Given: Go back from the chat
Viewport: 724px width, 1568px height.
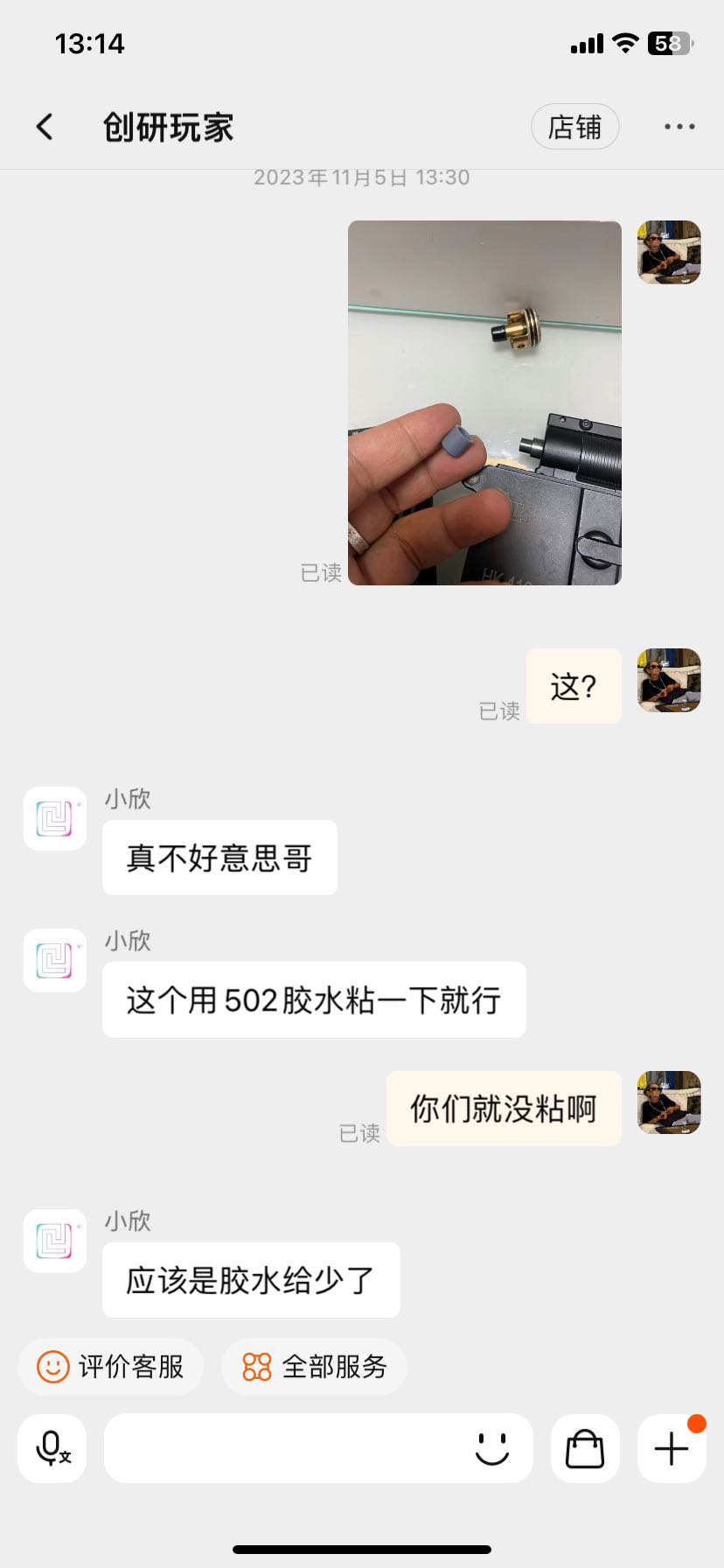Looking at the screenshot, I should 45,127.
